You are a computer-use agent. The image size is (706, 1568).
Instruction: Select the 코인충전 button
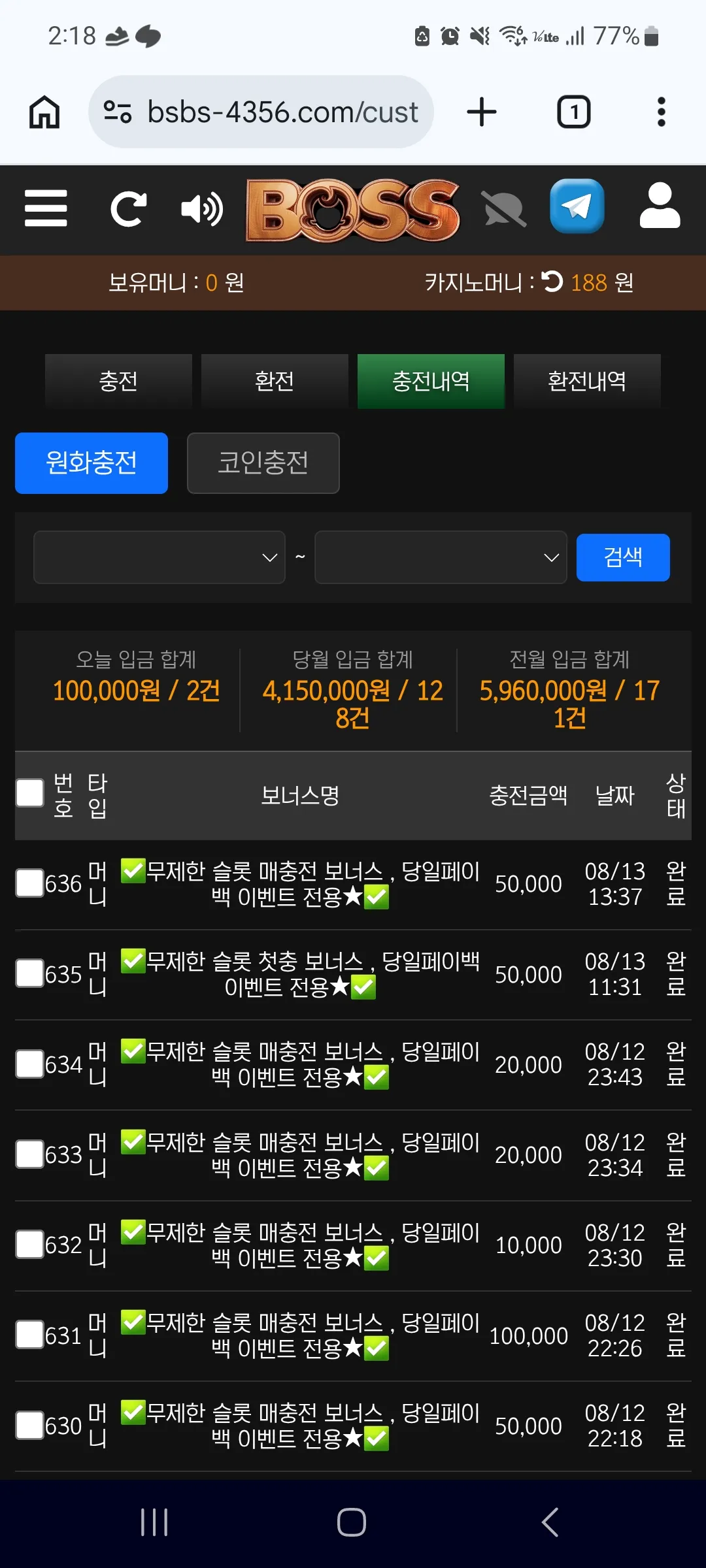(263, 463)
